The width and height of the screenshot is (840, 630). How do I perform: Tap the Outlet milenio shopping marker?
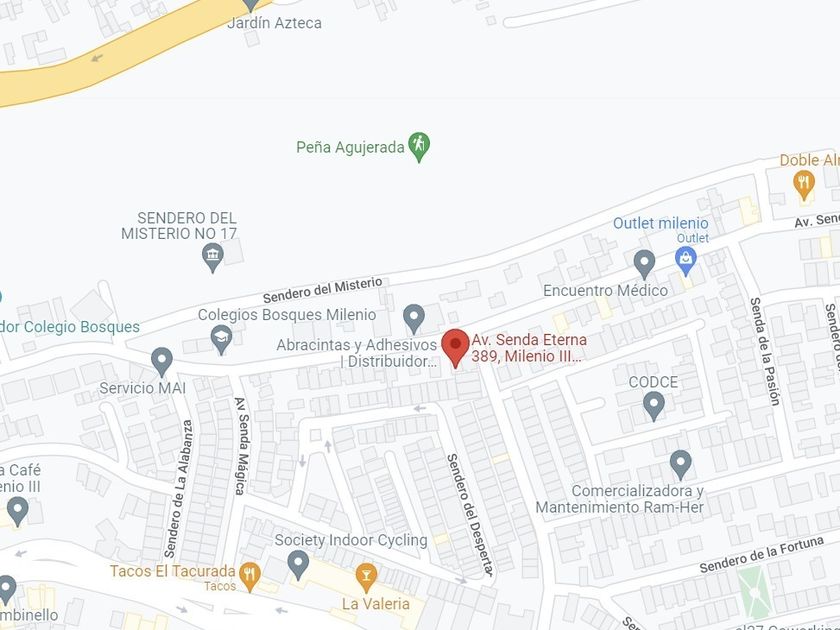(686, 262)
